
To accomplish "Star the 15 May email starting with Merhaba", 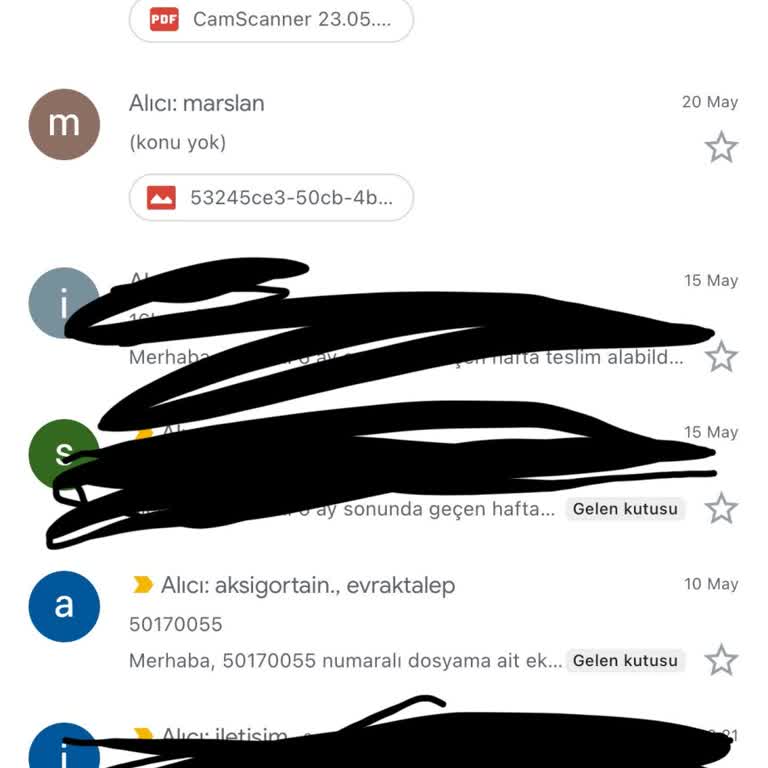I will (721, 356).
